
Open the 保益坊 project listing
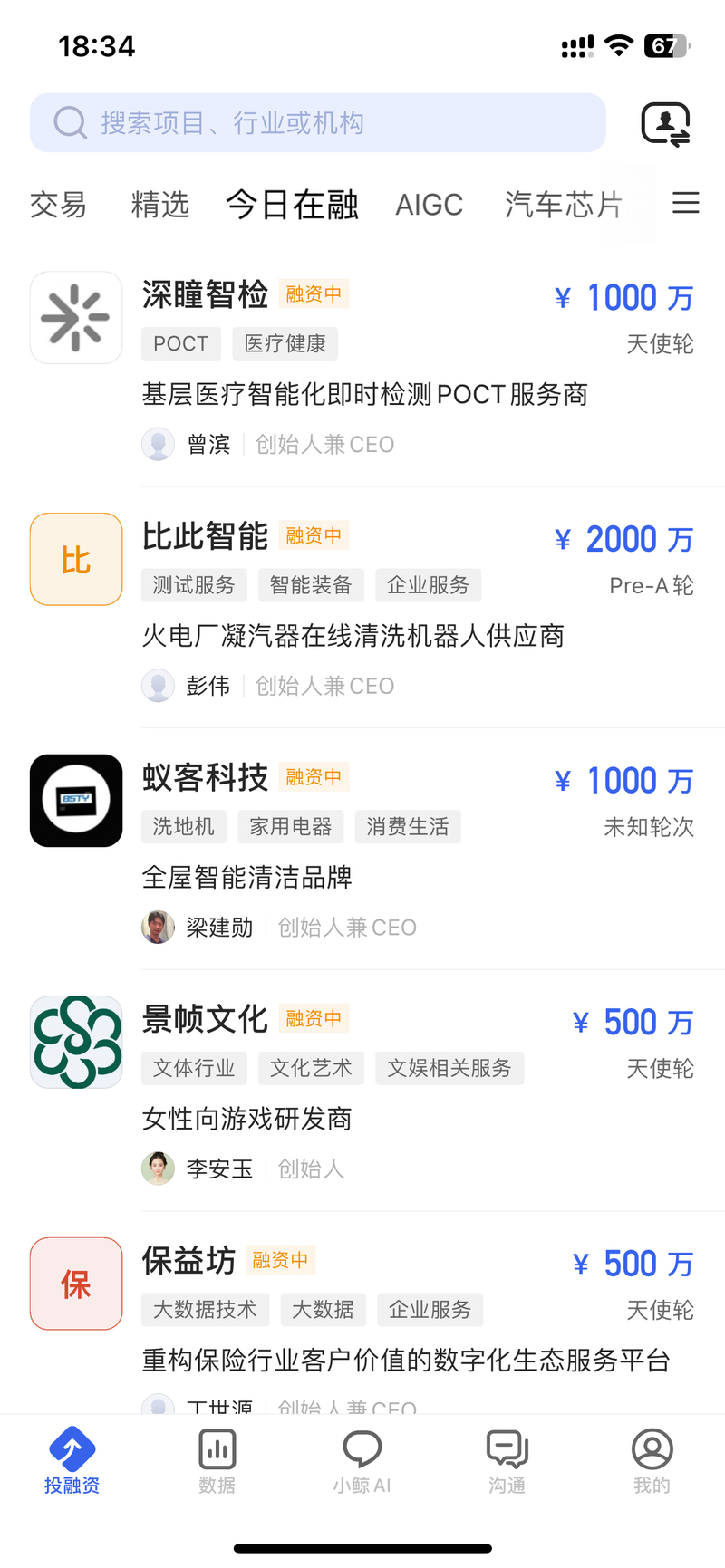coord(362,1313)
